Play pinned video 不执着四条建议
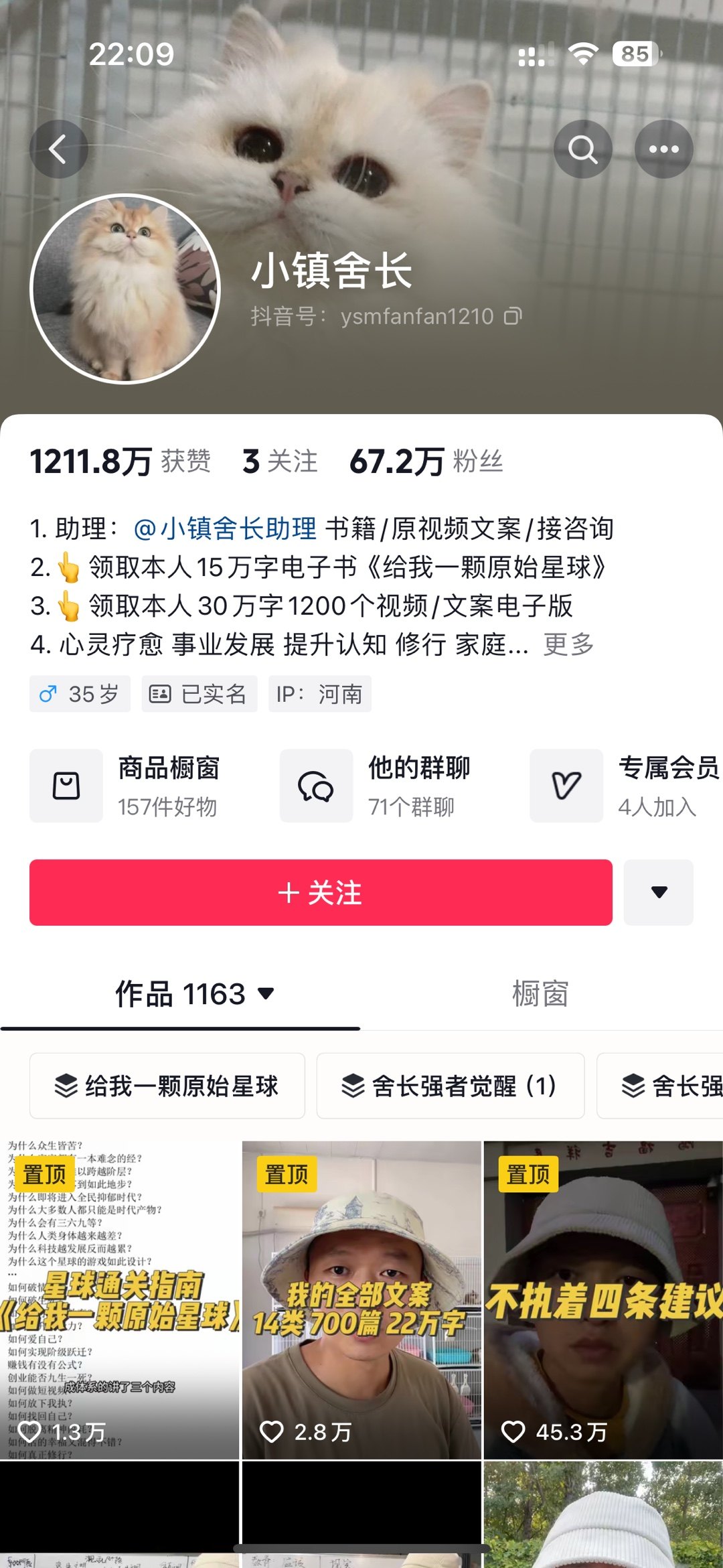Image resolution: width=723 pixels, height=1568 pixels. pos(603,1299)
